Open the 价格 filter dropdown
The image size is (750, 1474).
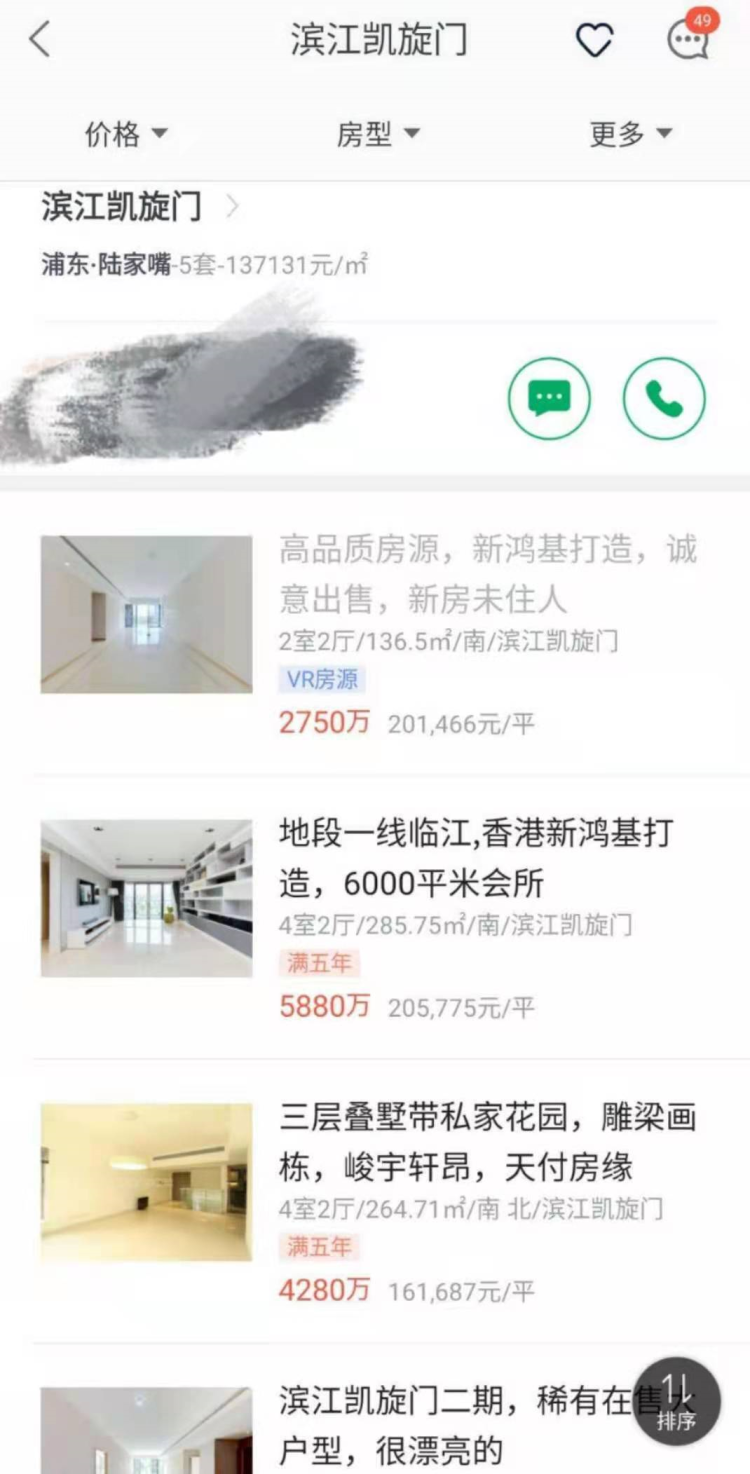126,133
